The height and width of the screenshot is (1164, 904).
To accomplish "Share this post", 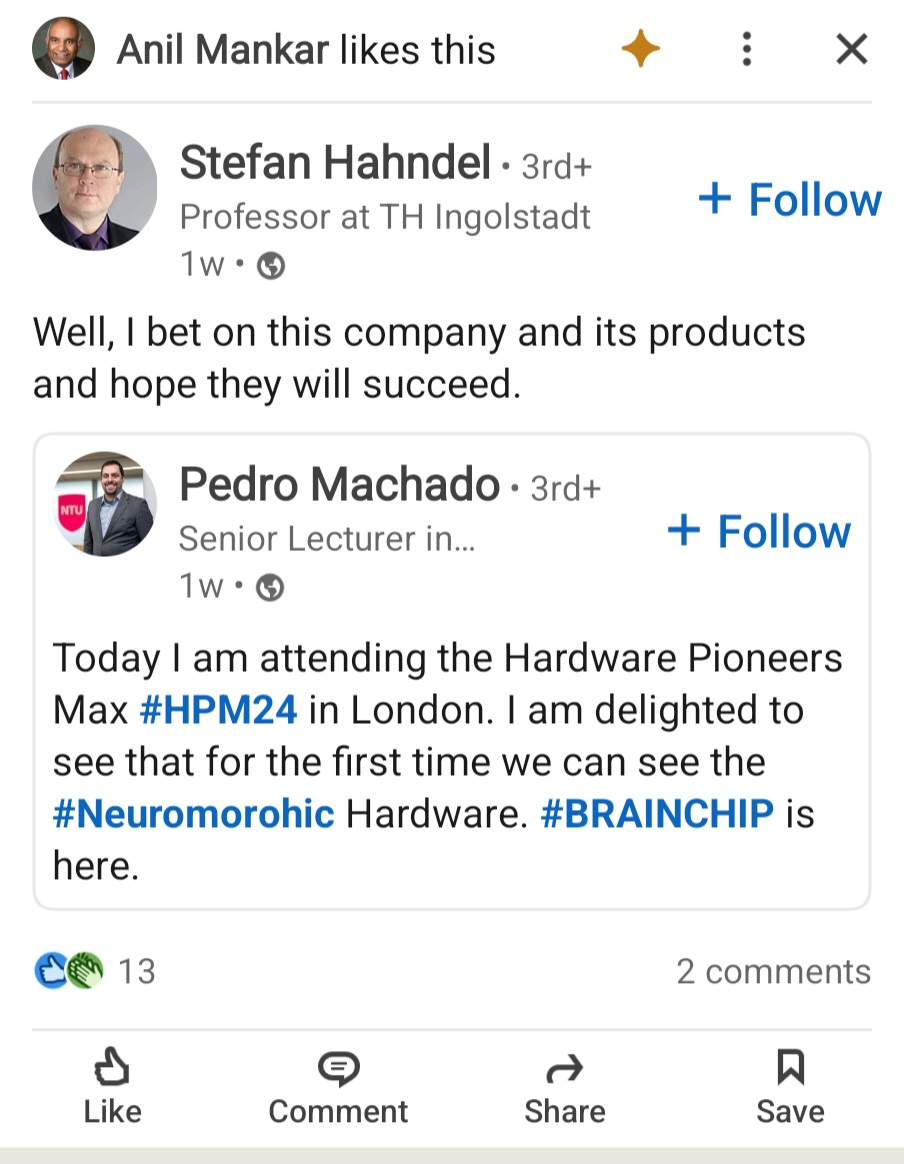I will pyautogui.click(x=564, y=1087).
